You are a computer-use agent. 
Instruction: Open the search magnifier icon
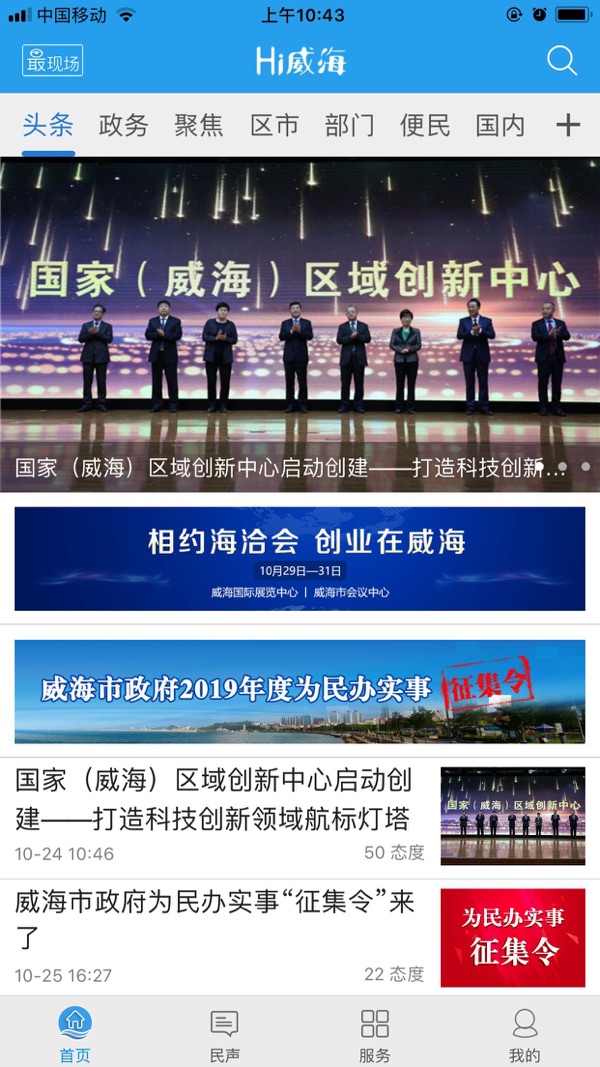[562, 61]
